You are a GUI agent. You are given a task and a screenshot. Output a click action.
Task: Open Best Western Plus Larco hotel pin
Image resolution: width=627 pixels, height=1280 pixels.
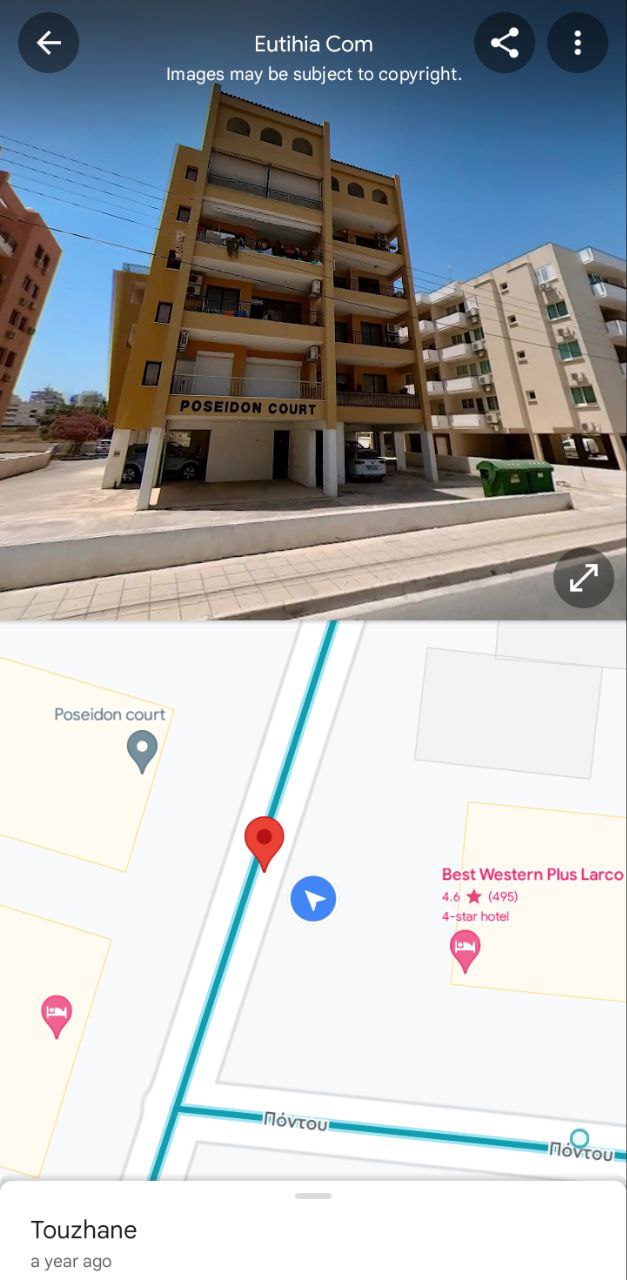point(465,948)
